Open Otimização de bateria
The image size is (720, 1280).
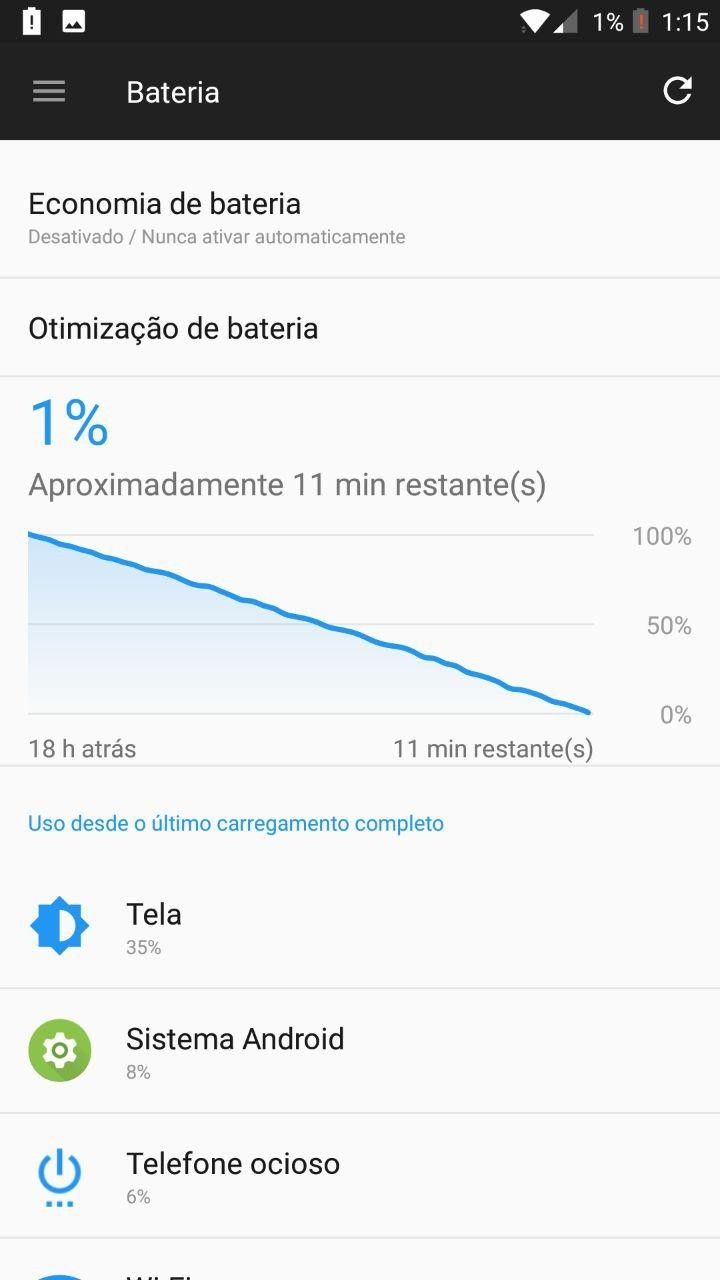[360, 328]
